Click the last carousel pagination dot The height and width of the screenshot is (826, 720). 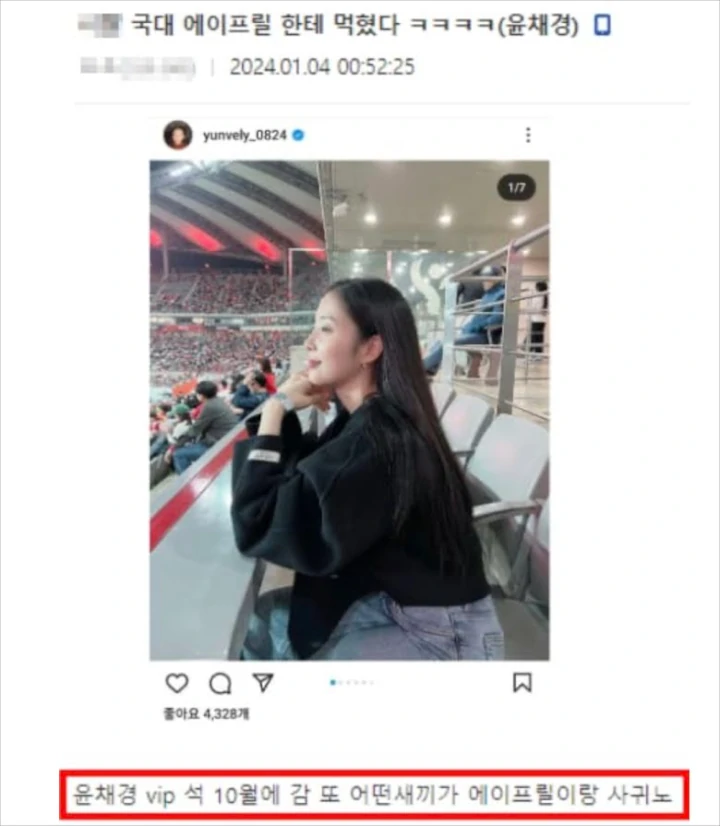click(373, 682)
